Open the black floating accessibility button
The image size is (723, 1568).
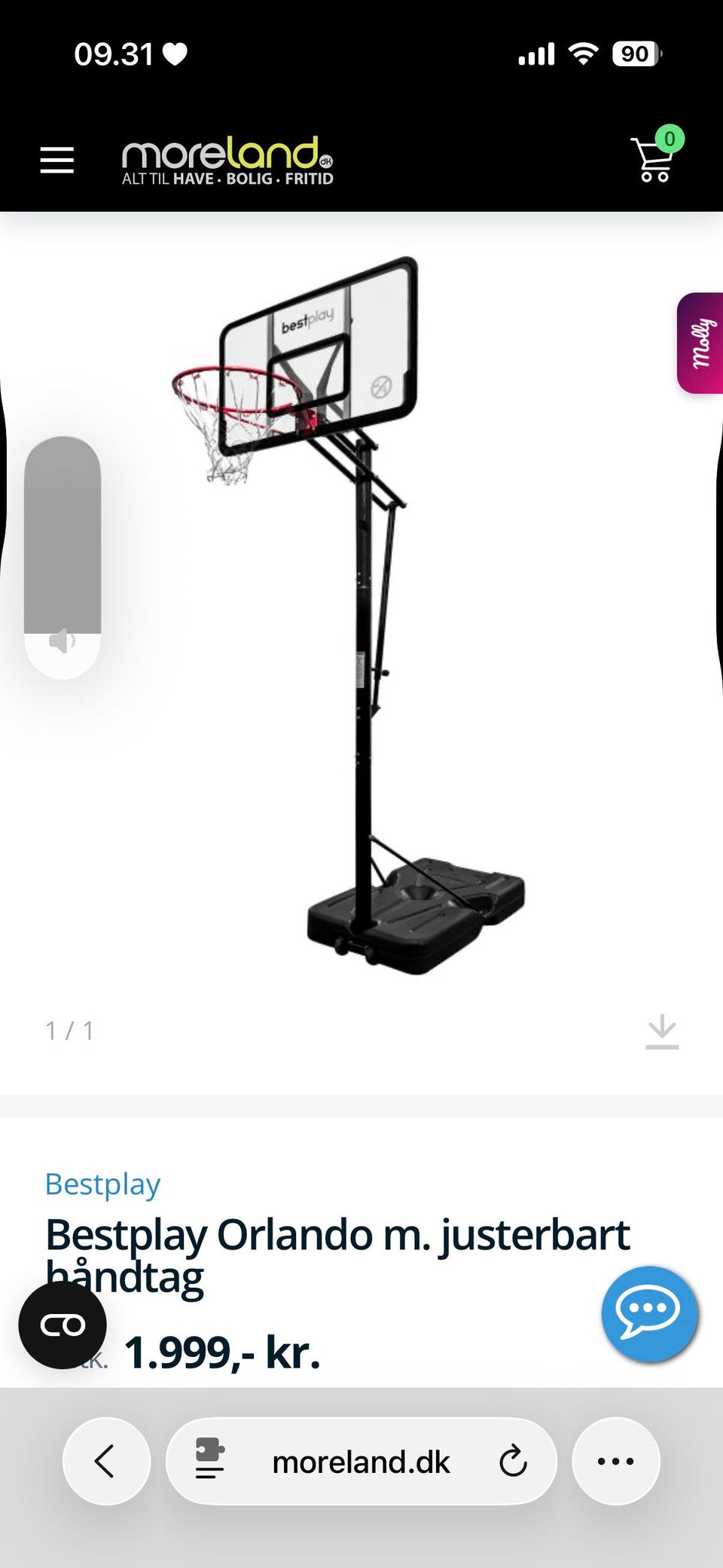pos(63,1325)
